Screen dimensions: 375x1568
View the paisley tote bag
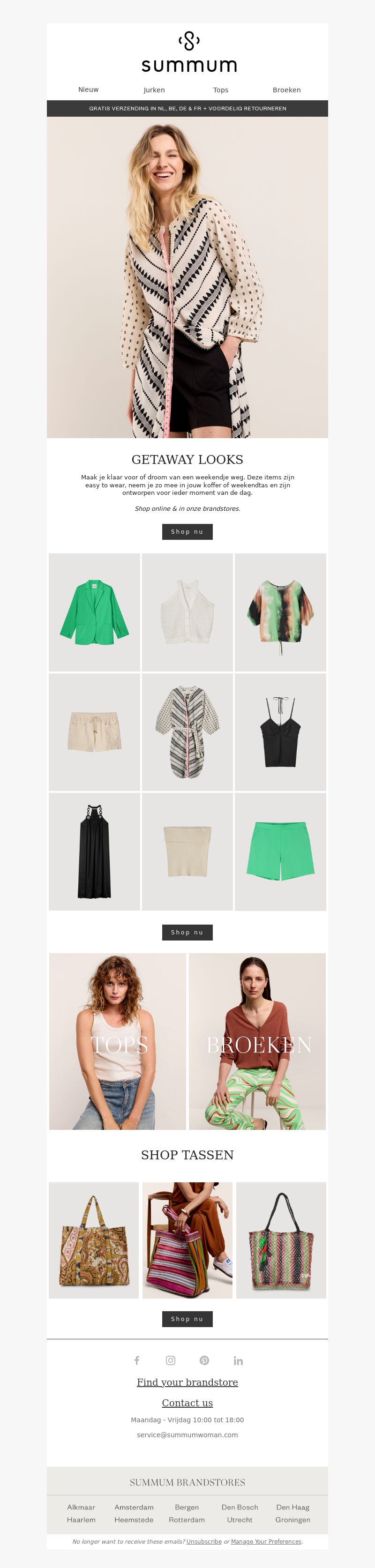coord(94,1240)
